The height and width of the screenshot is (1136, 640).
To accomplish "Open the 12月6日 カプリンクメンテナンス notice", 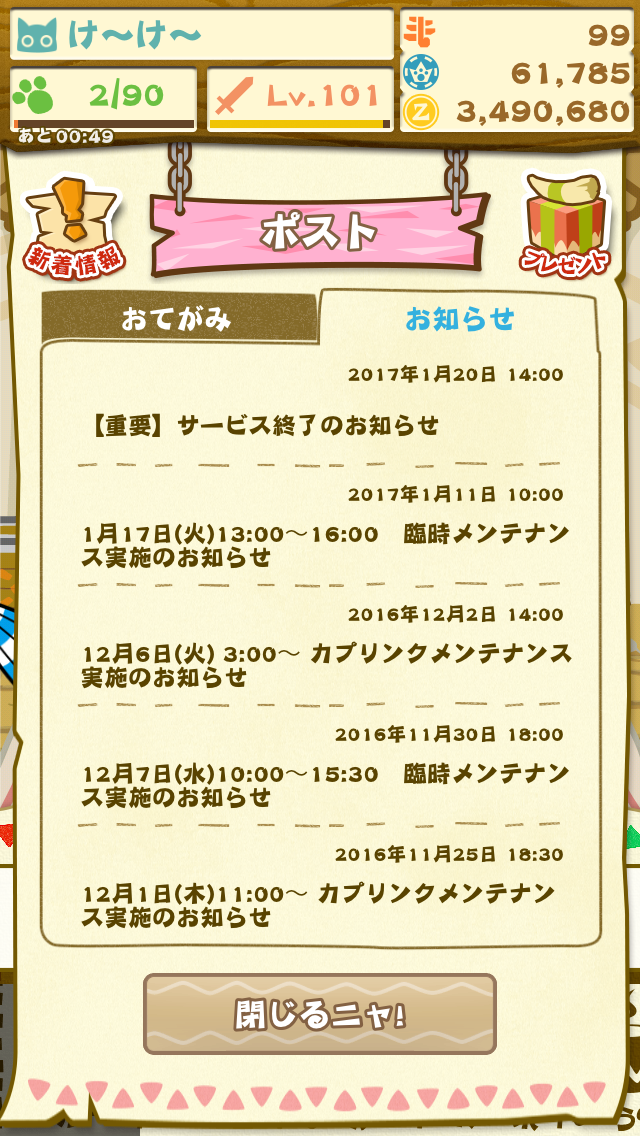I will tap(325, 665).
